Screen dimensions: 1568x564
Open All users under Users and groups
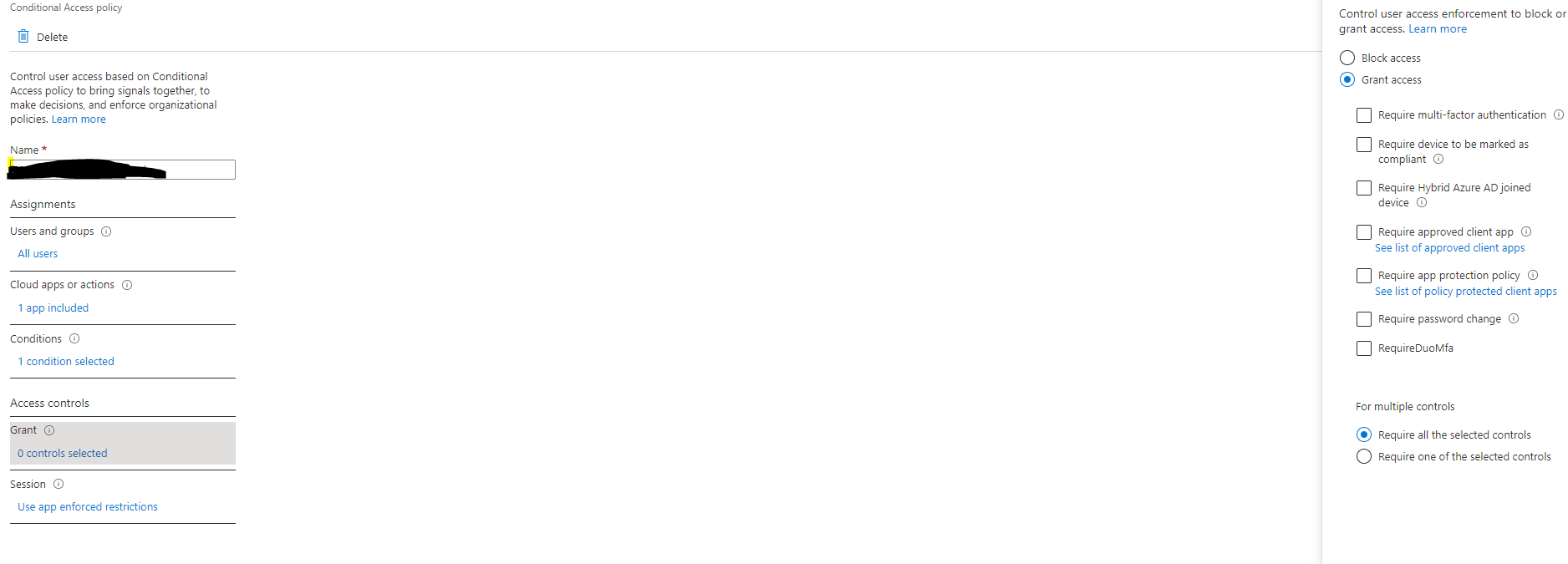[38, 254]
